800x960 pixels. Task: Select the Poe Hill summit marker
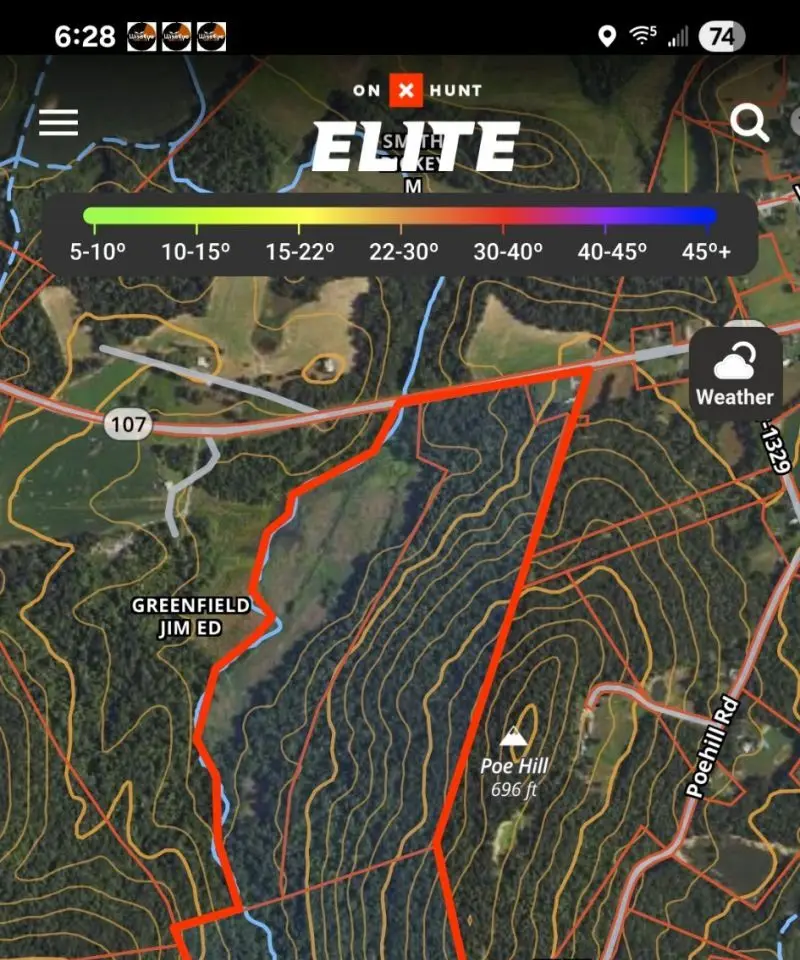click(514, 738)
